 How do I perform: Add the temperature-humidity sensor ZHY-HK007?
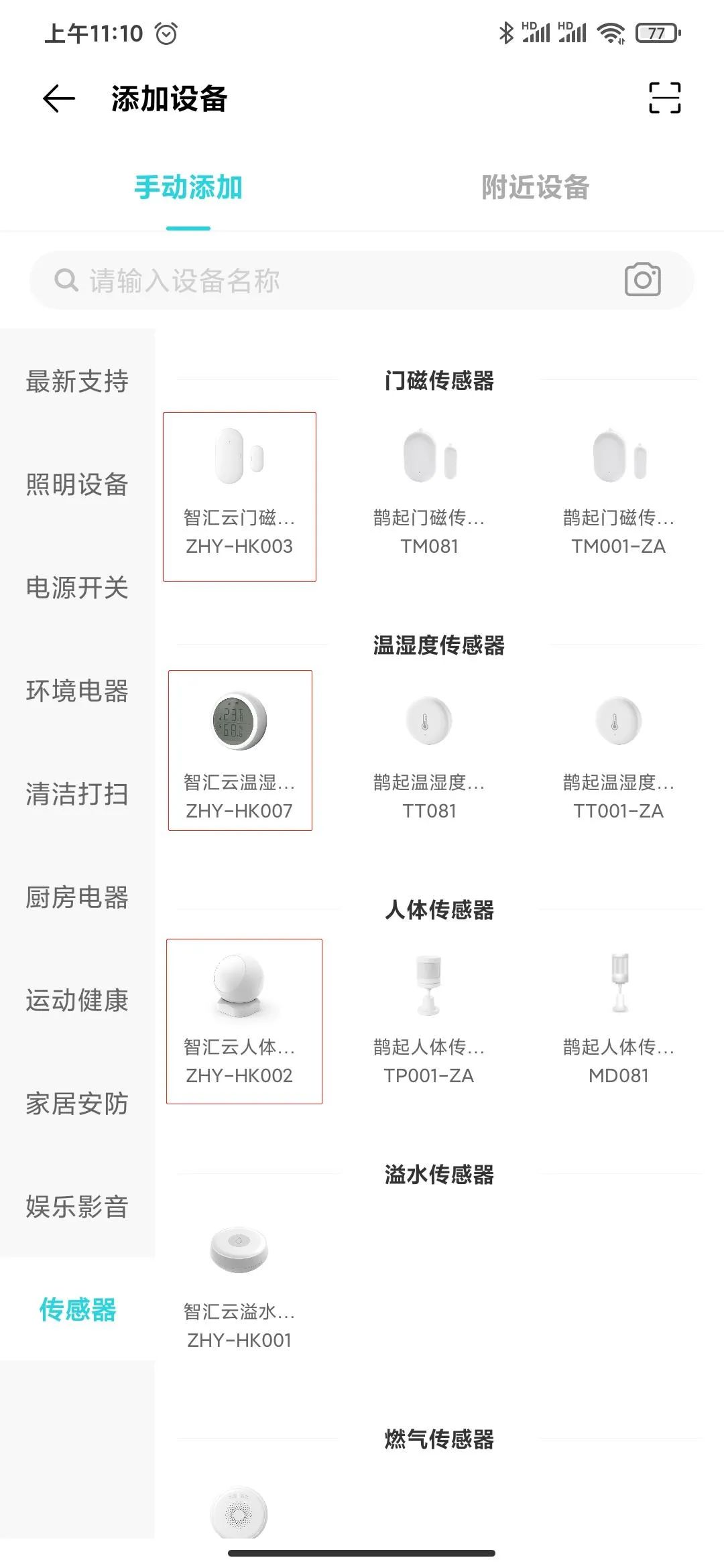(x=239, y=750)
